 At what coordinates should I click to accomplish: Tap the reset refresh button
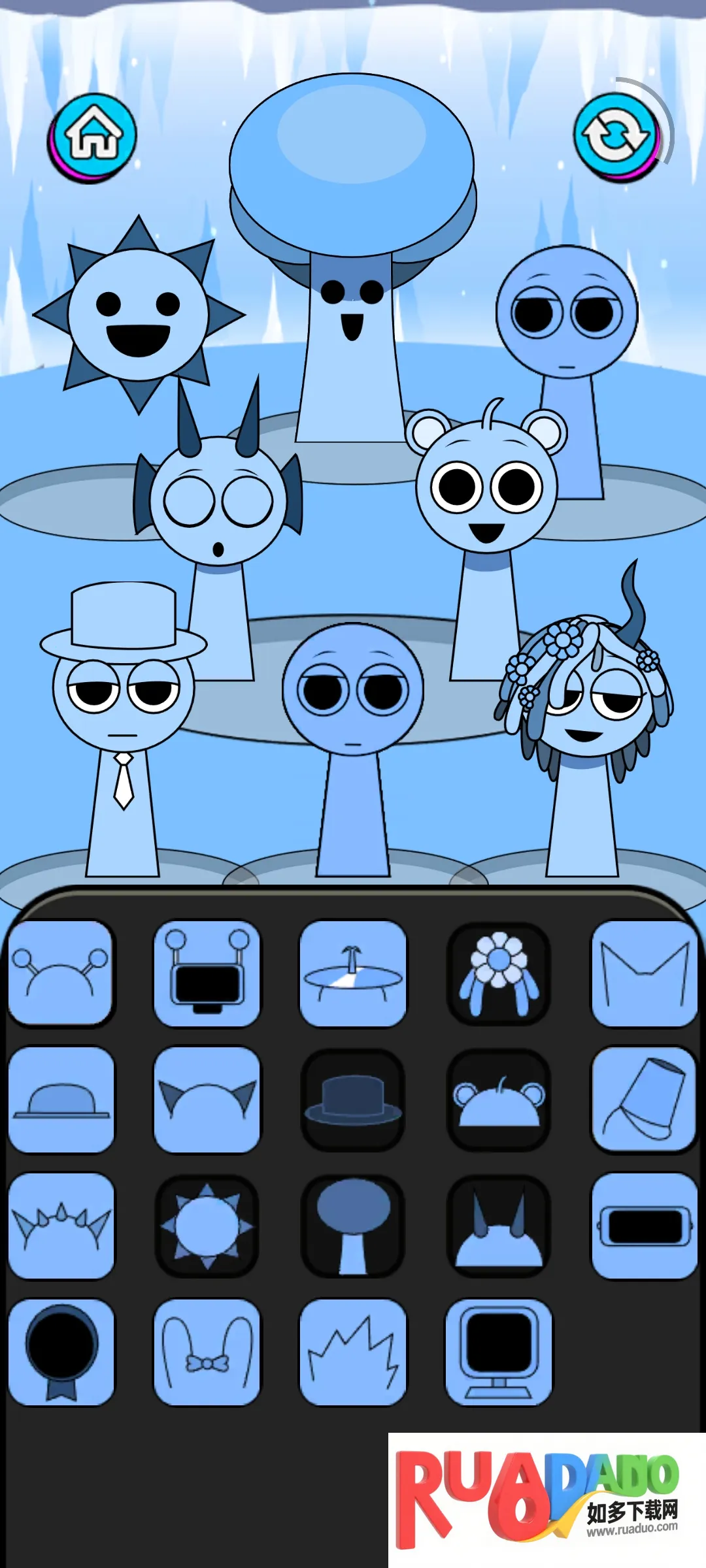[x=616, y=136]
